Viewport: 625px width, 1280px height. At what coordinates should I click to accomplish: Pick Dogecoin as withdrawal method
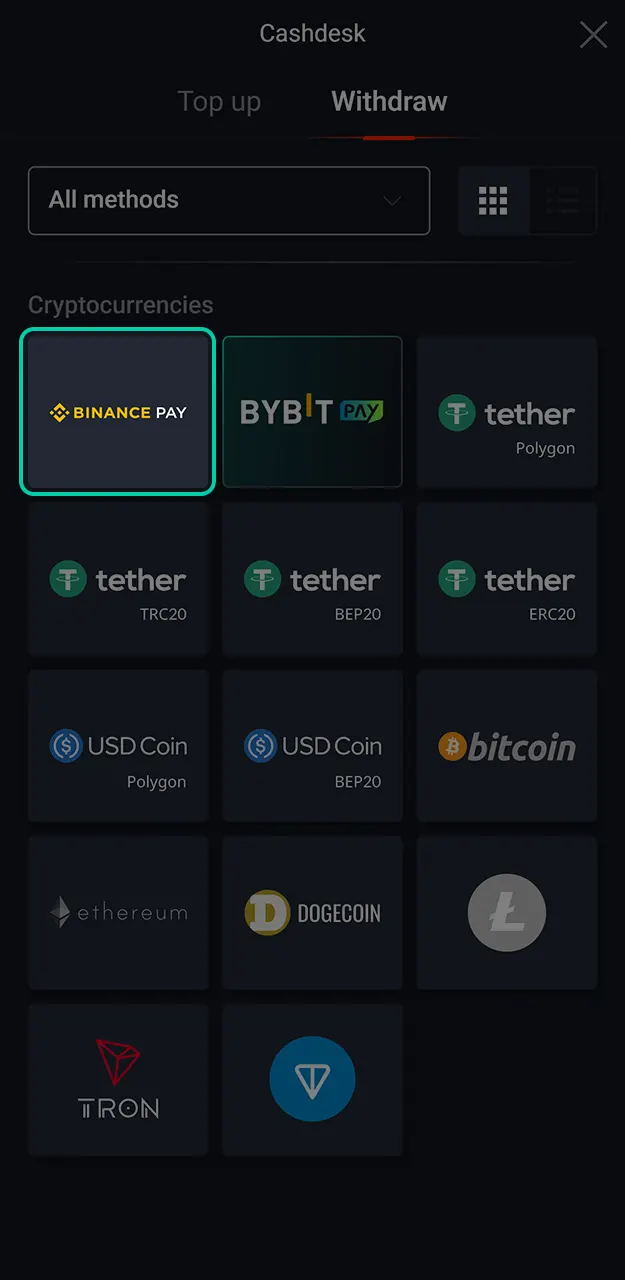tap(312, 913)
